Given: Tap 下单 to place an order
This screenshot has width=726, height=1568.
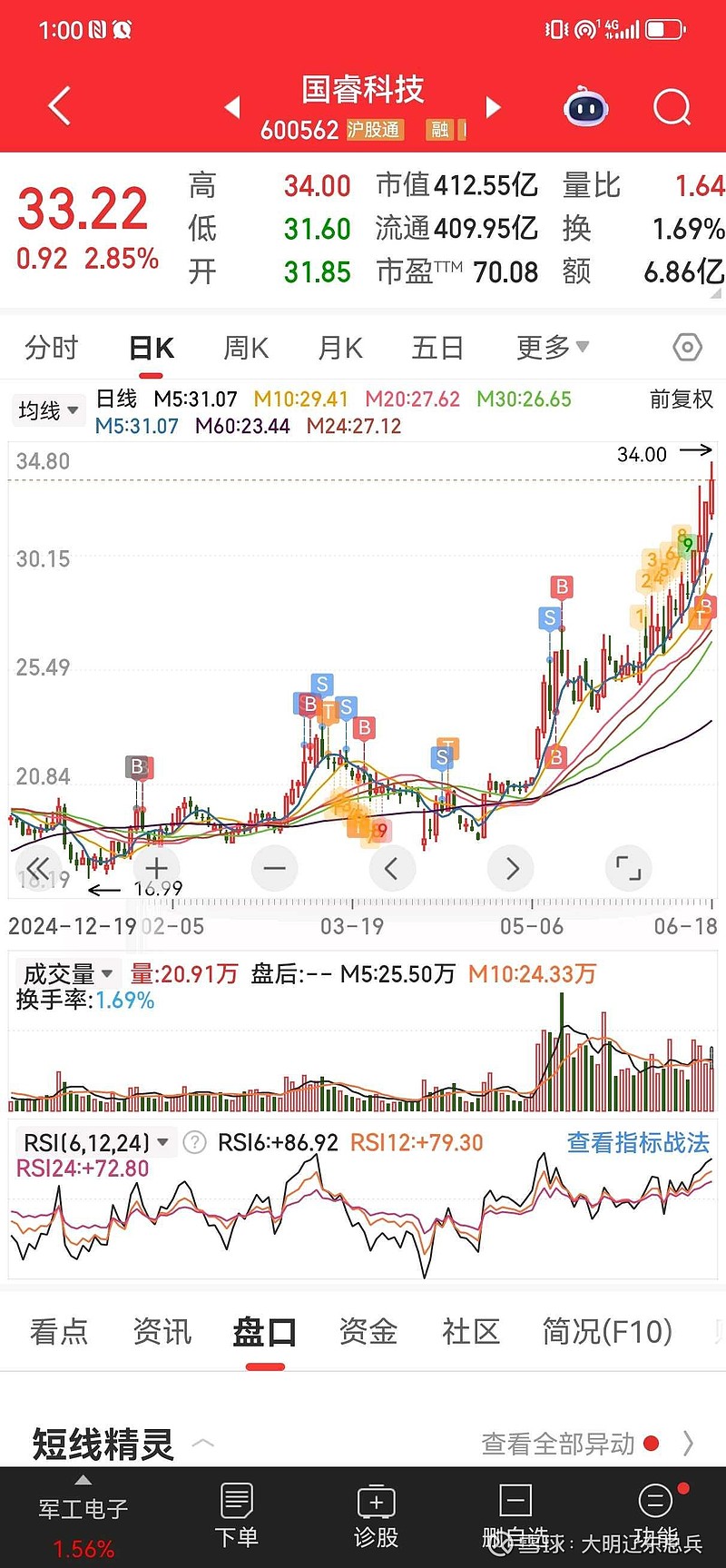Looking at the screenshot, I should pos(237,1516).
